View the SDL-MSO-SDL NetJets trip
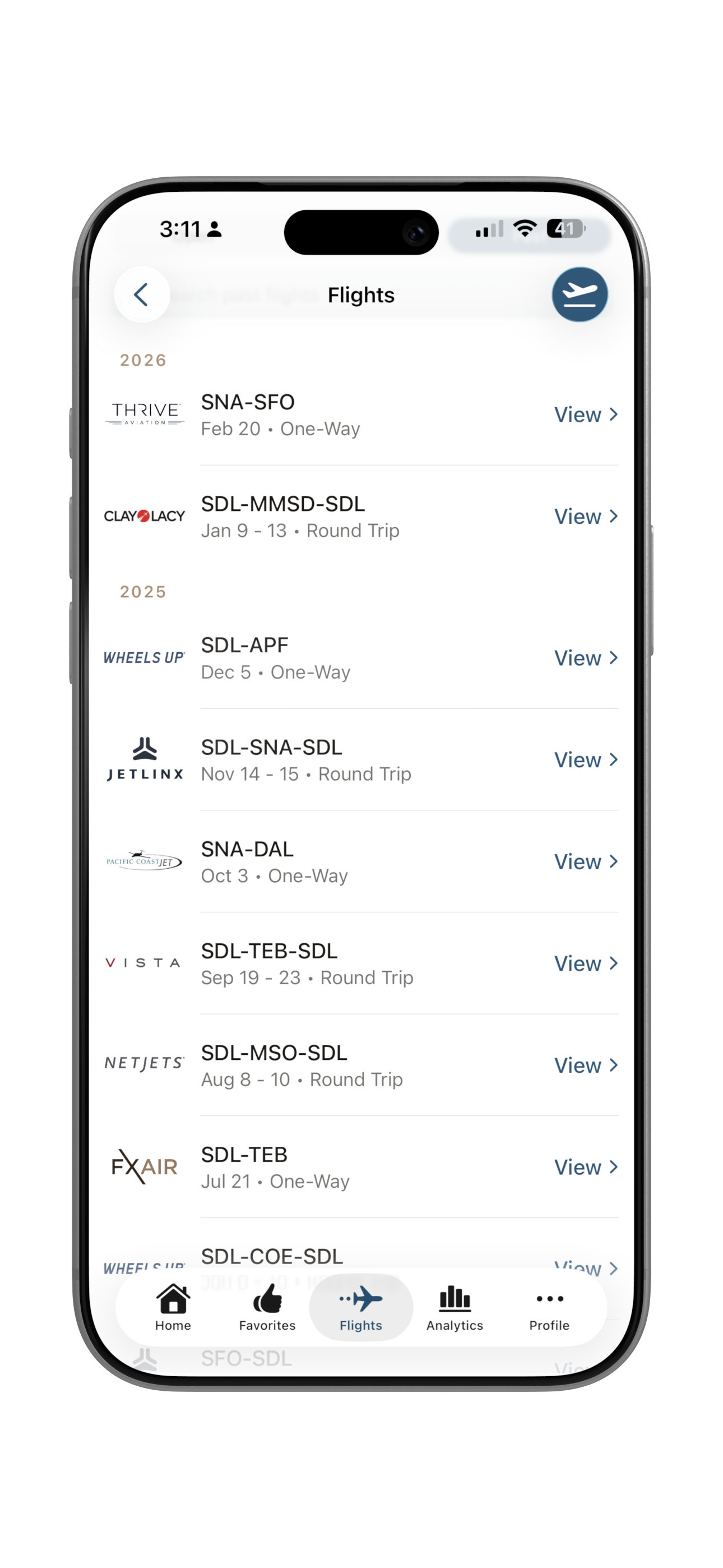Screen dimensions: 723x1568 (586, 1065)
